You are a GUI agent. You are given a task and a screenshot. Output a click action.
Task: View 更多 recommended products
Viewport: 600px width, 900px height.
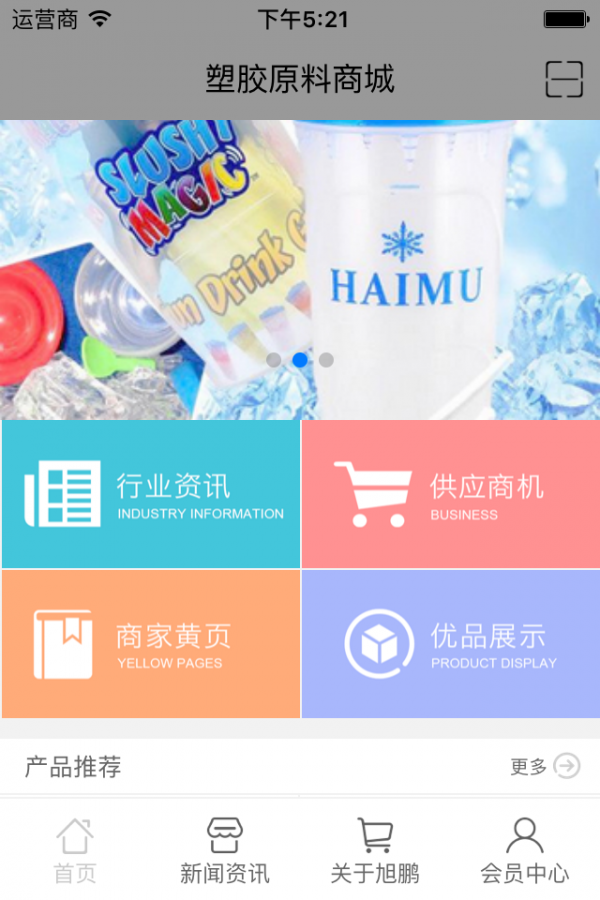tap(545, 767)
